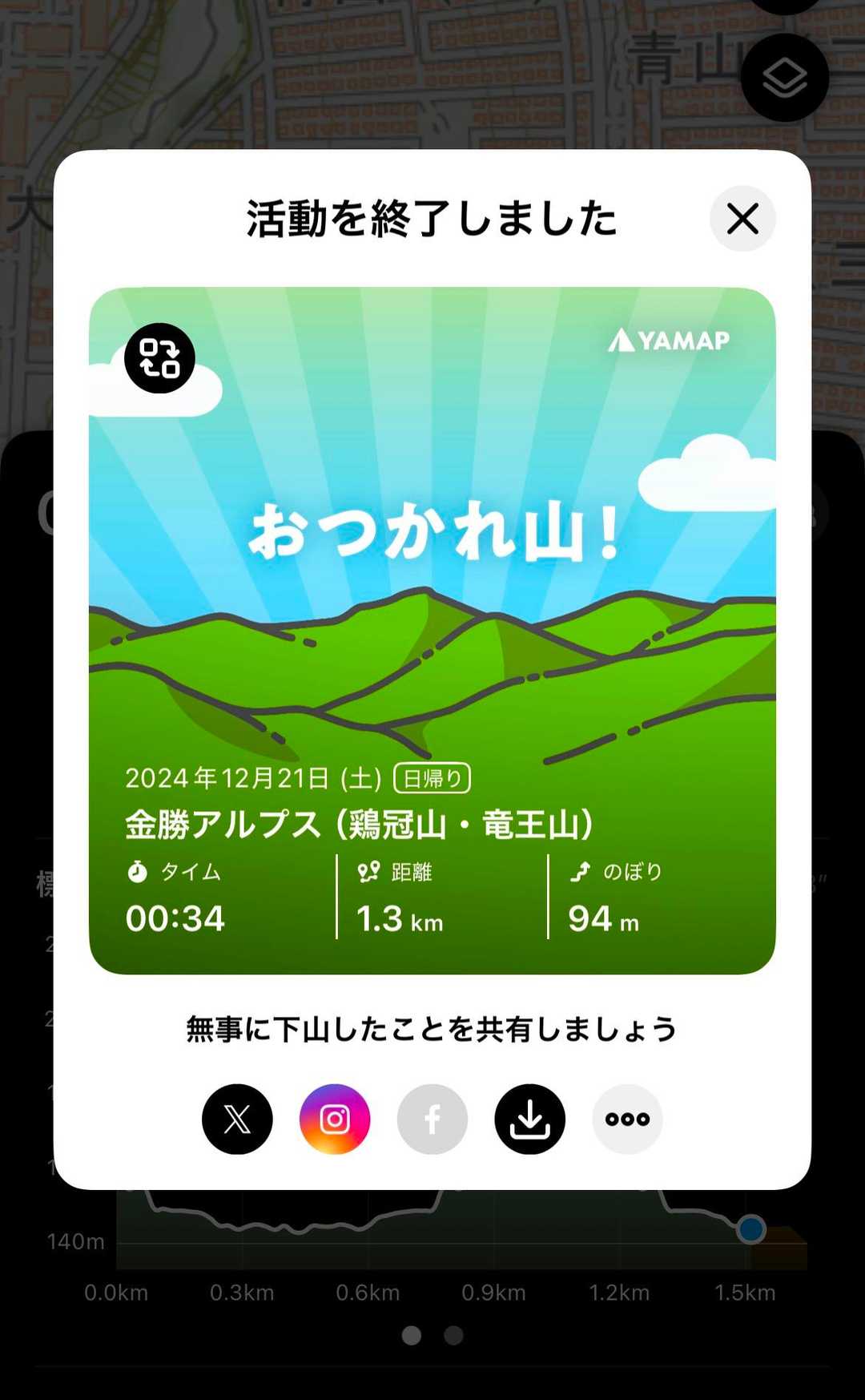Share the activity on Facebook
Image resolution: width=865 pixels, height=1400 pixels.
point(432,1119)
